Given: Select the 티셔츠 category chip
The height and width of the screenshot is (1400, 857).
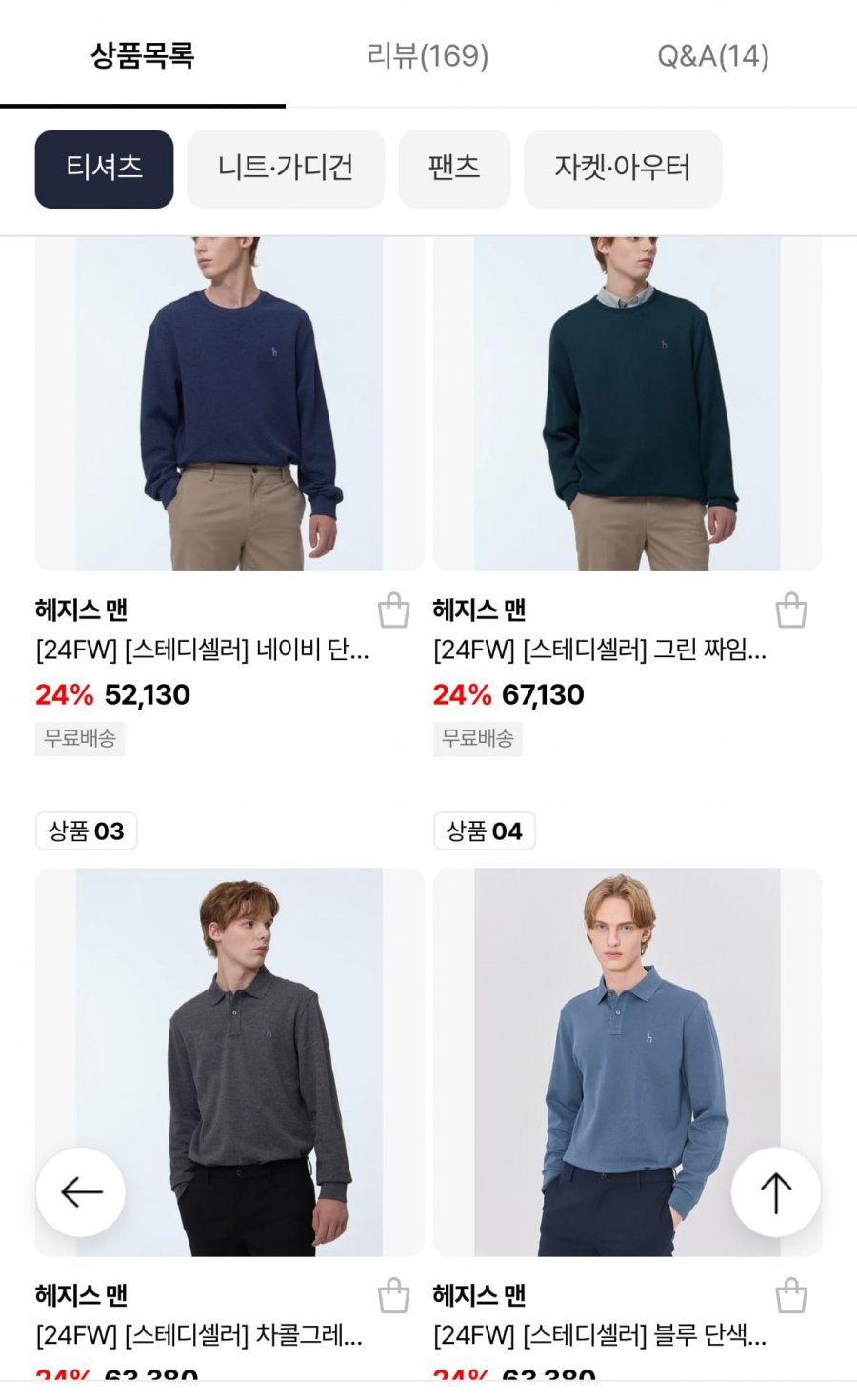Looking at the screenshot, I should pos(104,169).
